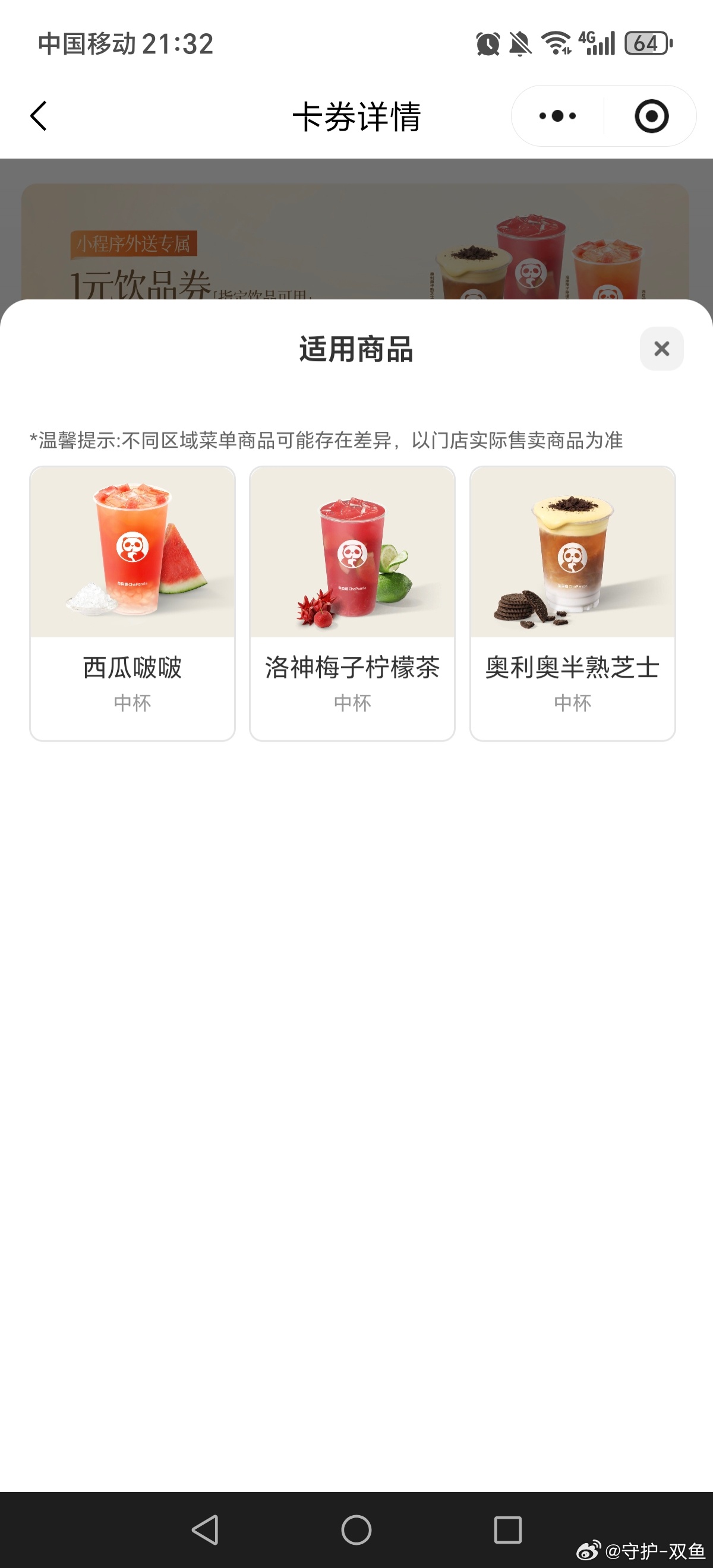Tap the system home button
Screen dimensions: 713x1568
point(356,1529)
